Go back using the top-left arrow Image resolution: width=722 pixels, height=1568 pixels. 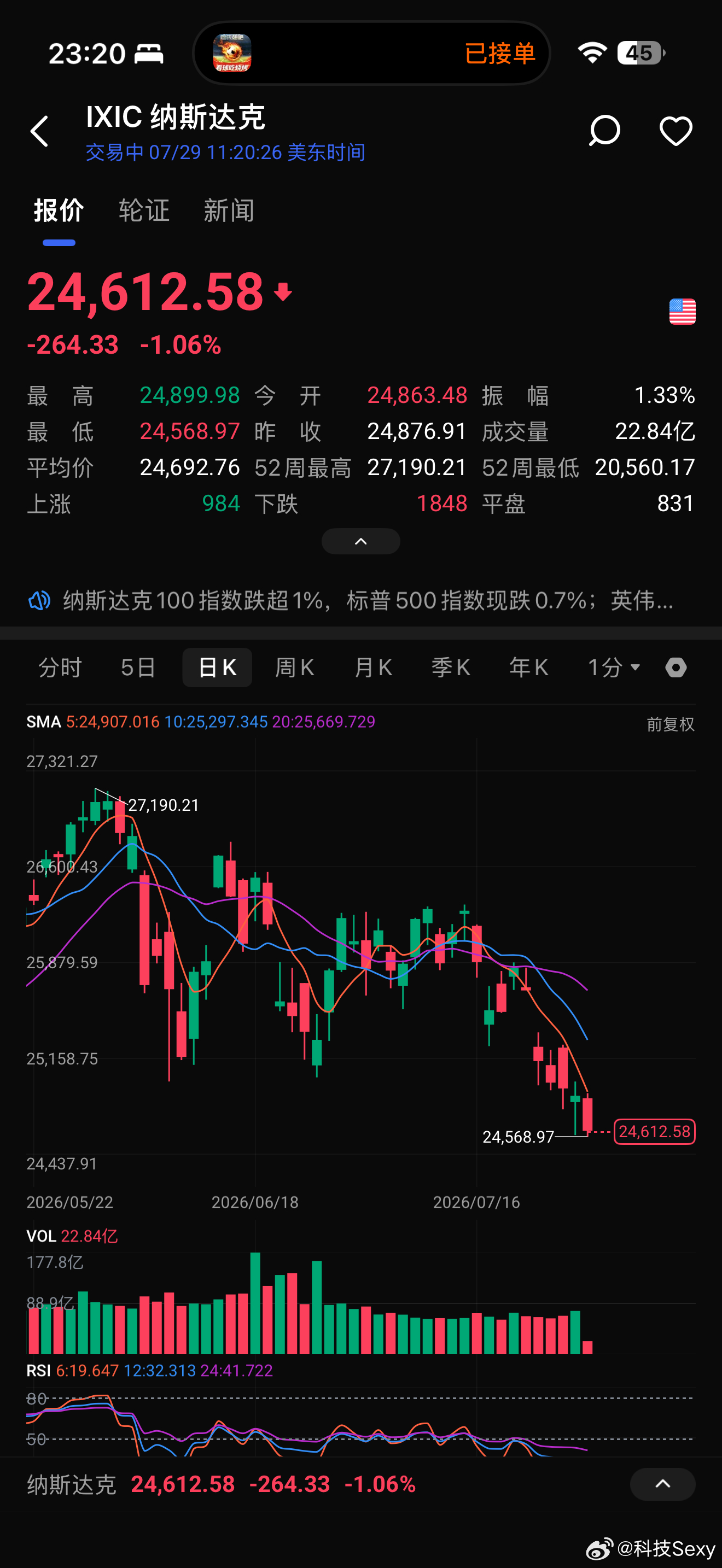[x=39, y=131]
